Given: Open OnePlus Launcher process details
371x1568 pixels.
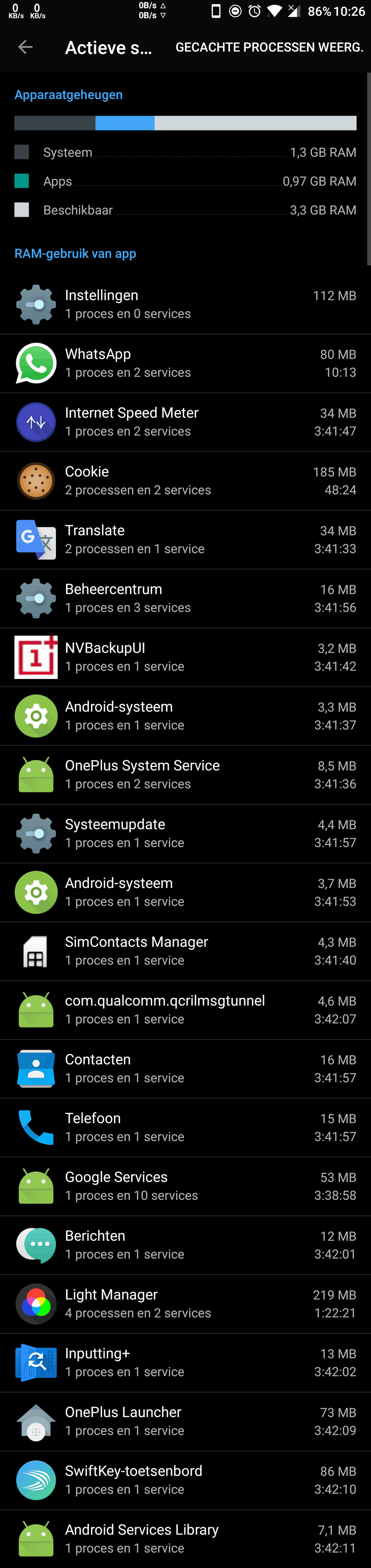Looking at the screenshot, I should (x=186, y=1421).
